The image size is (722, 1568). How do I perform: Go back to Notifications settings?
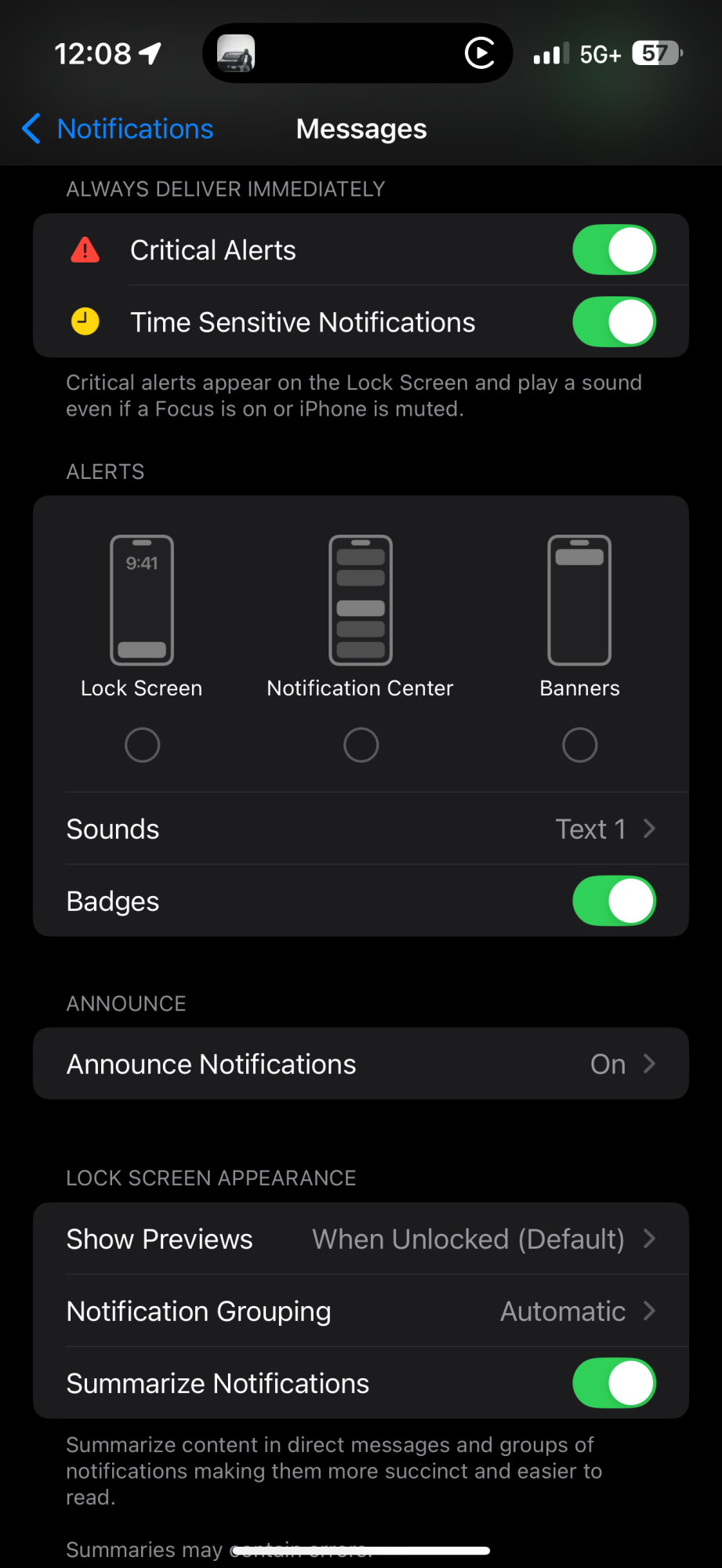coord(118,129)
